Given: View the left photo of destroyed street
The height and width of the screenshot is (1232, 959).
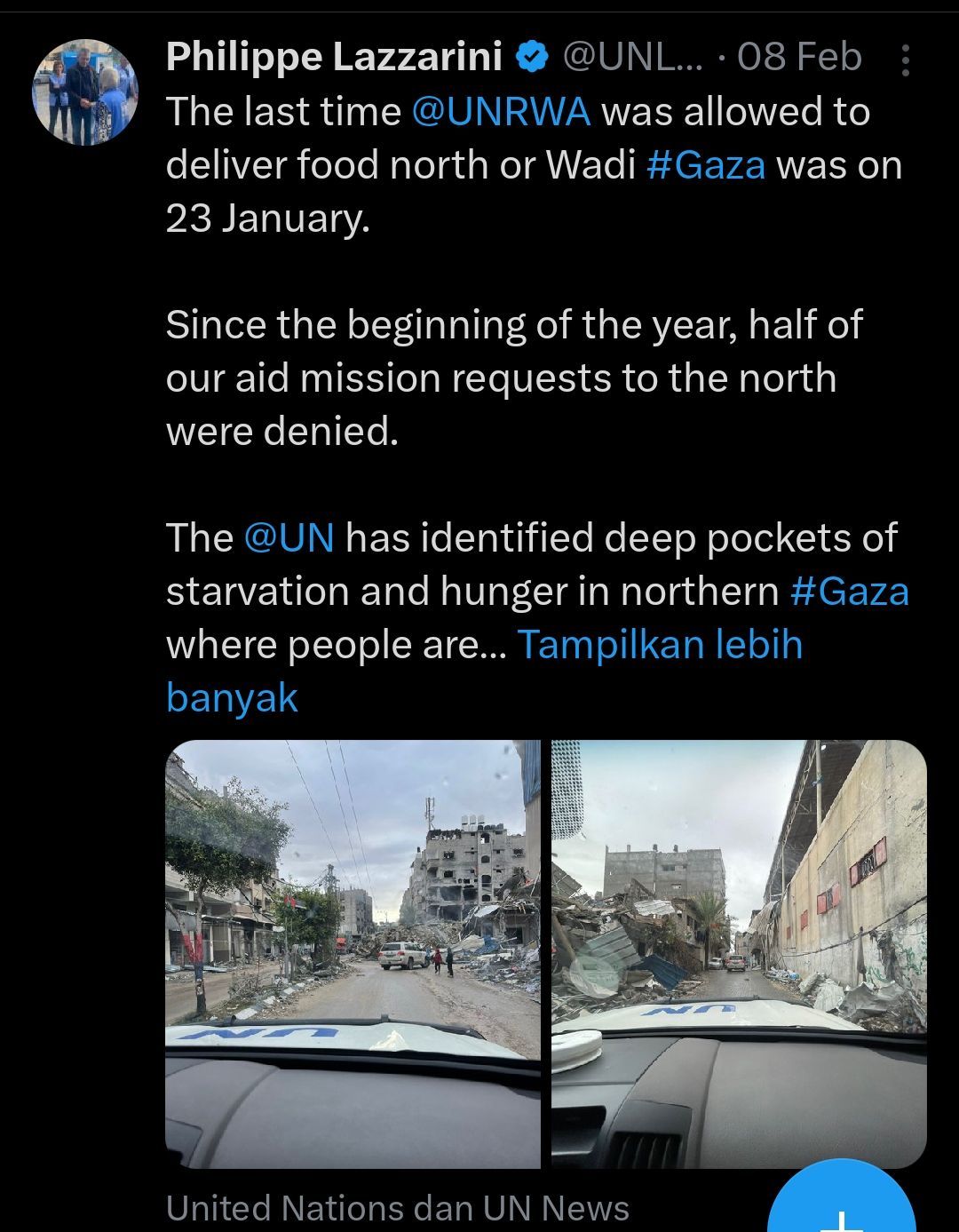Looking at the screenshot, I should tap(353, 953).
